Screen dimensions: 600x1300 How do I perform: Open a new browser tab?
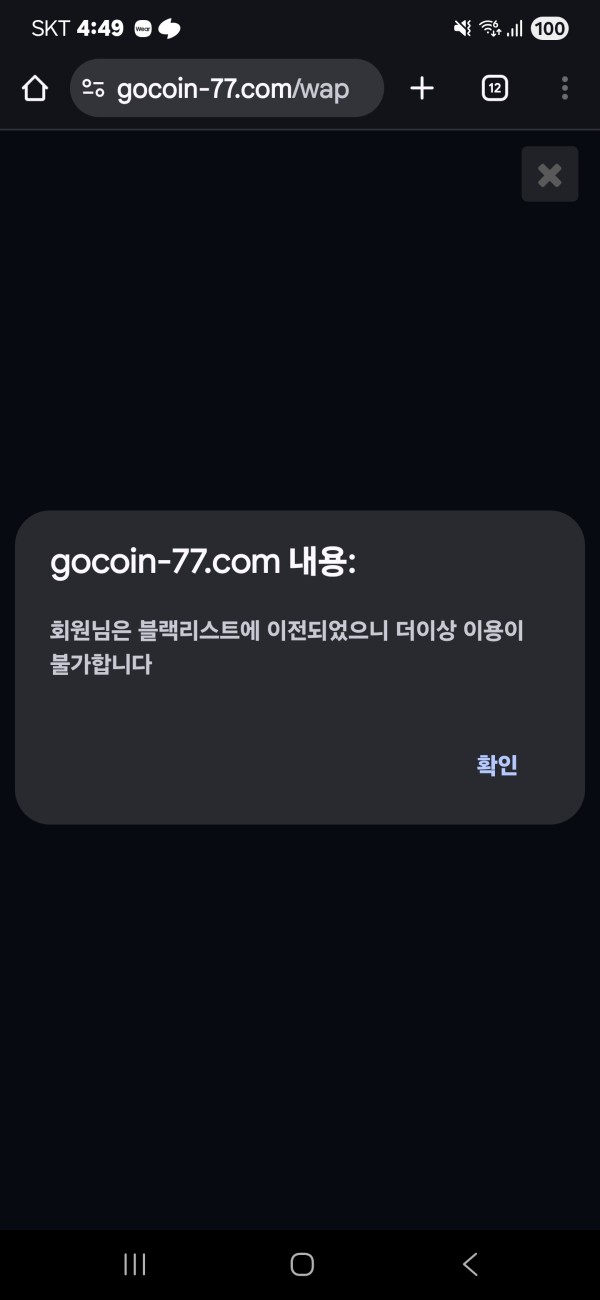[422, 89]
